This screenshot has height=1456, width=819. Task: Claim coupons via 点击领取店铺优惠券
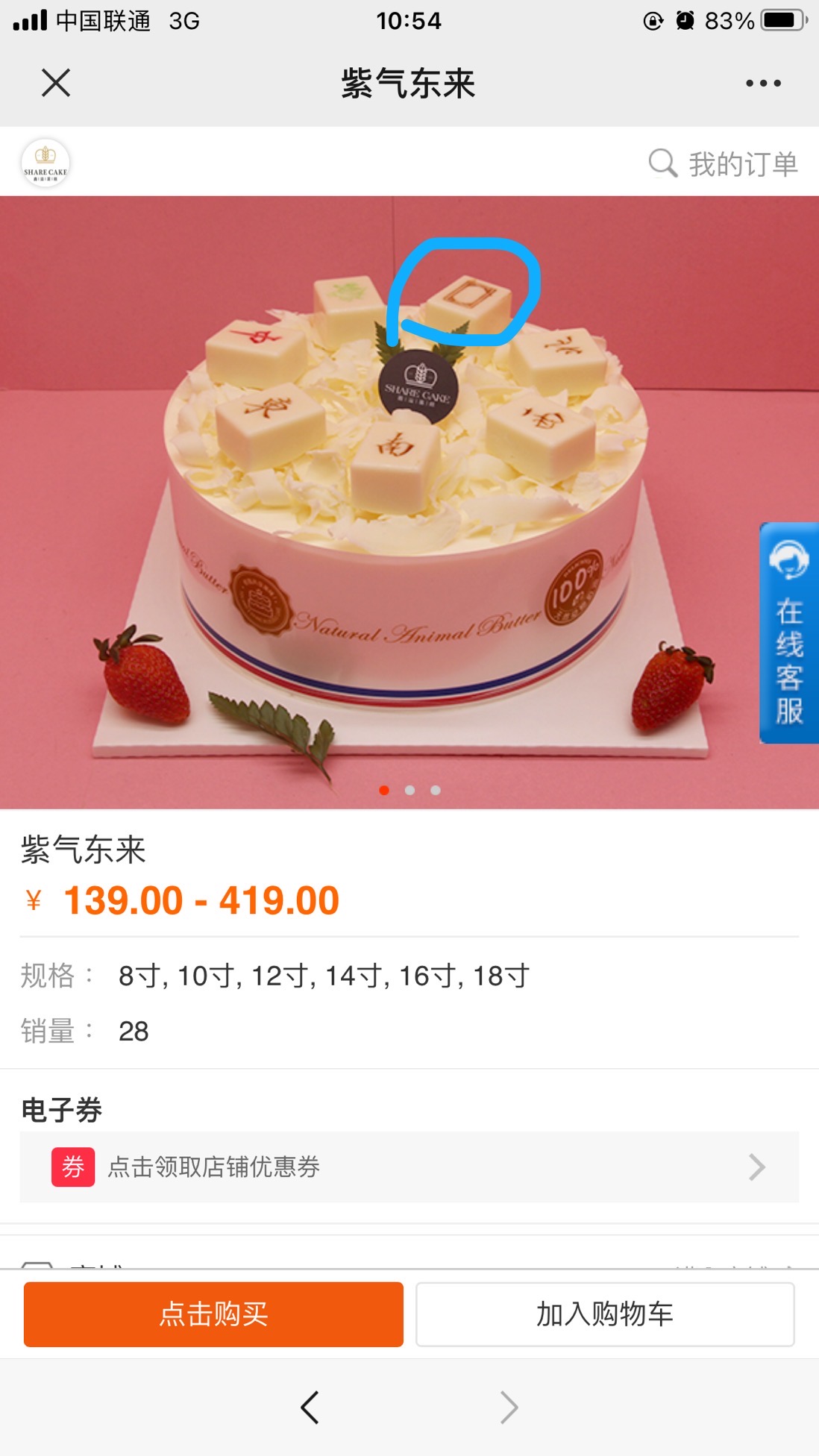409,1167
